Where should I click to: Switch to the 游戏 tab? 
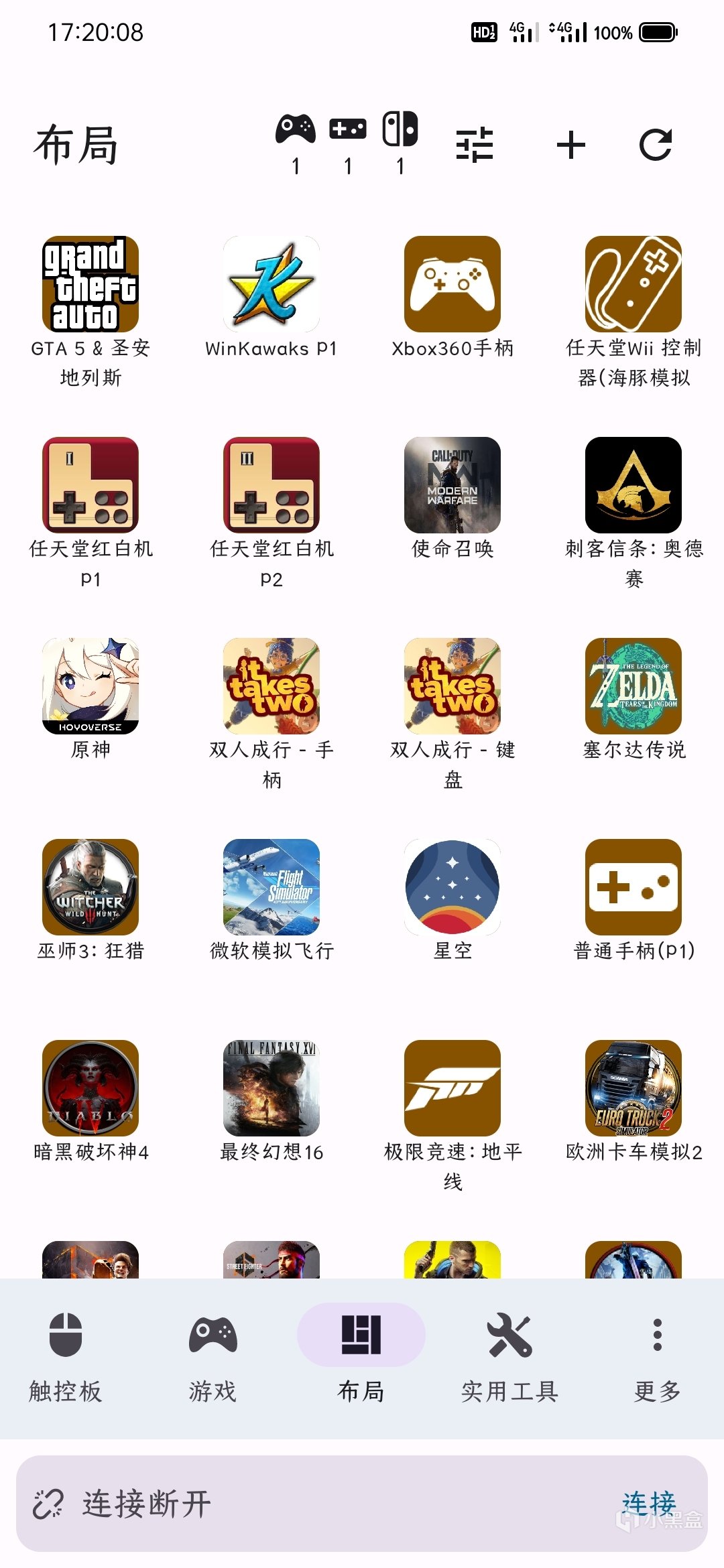tap(213, 1358)
